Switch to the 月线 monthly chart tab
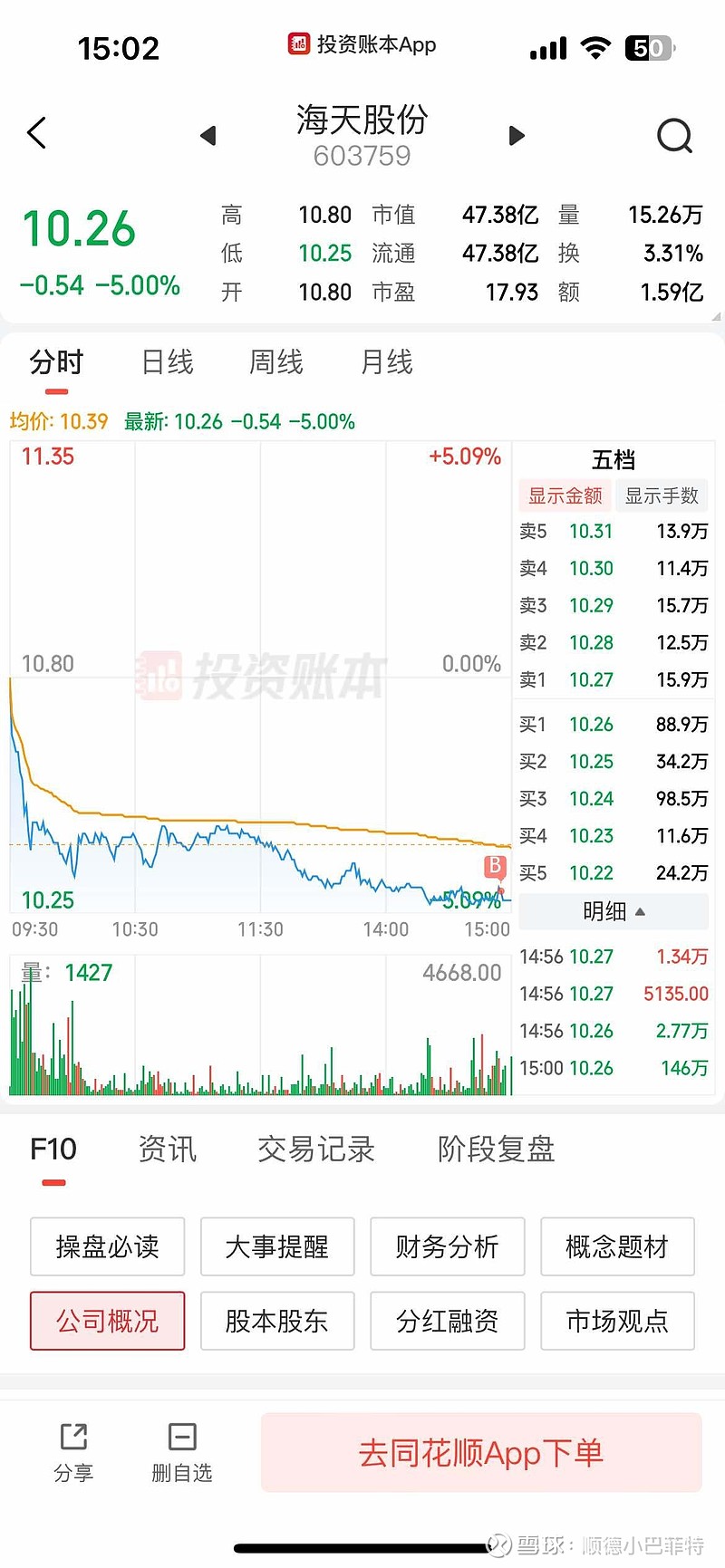This screenshot has width=725, height=1568. [x=384, y=361]
